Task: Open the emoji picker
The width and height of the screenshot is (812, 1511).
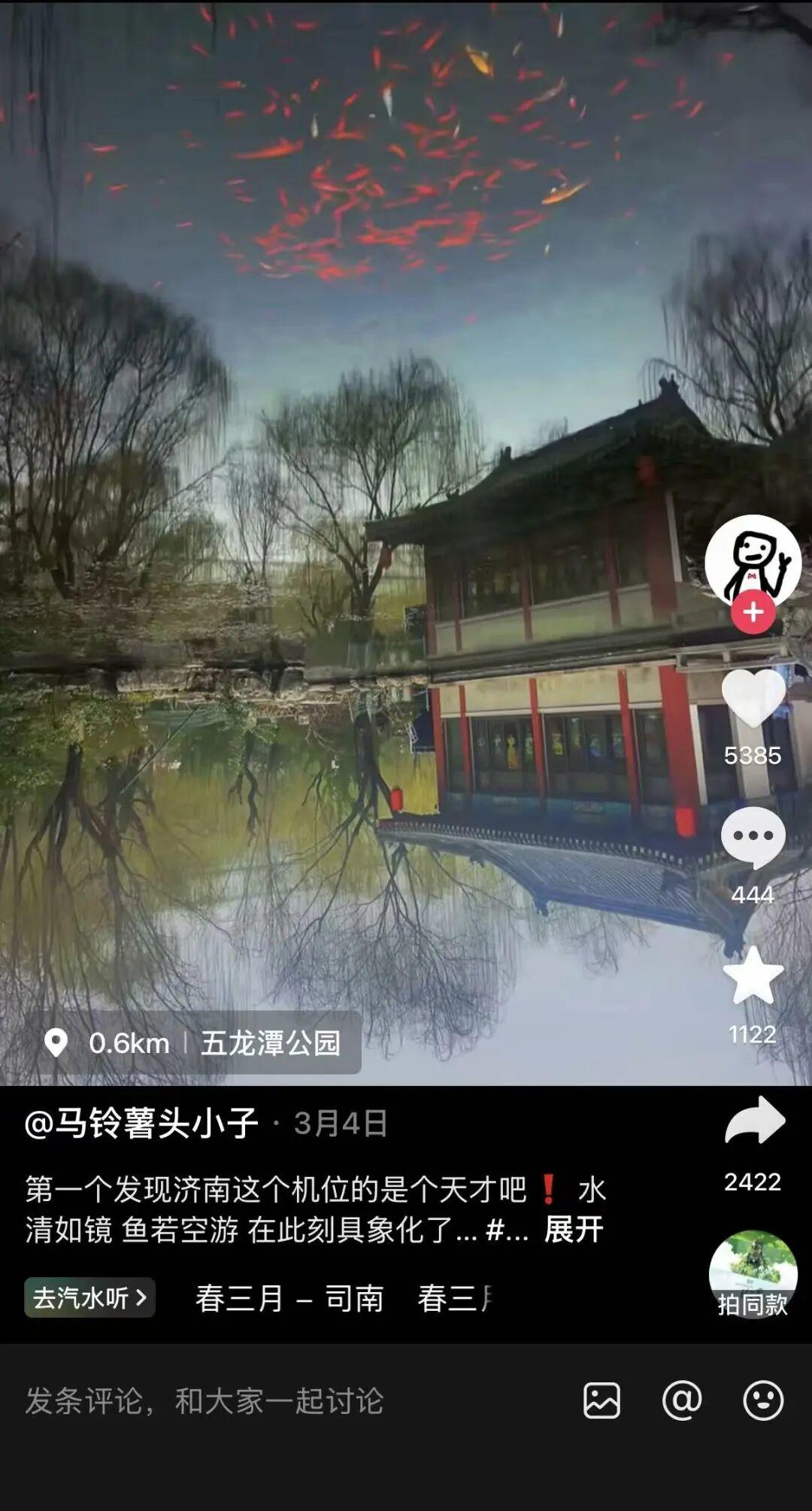Action: pos(763,1400)
